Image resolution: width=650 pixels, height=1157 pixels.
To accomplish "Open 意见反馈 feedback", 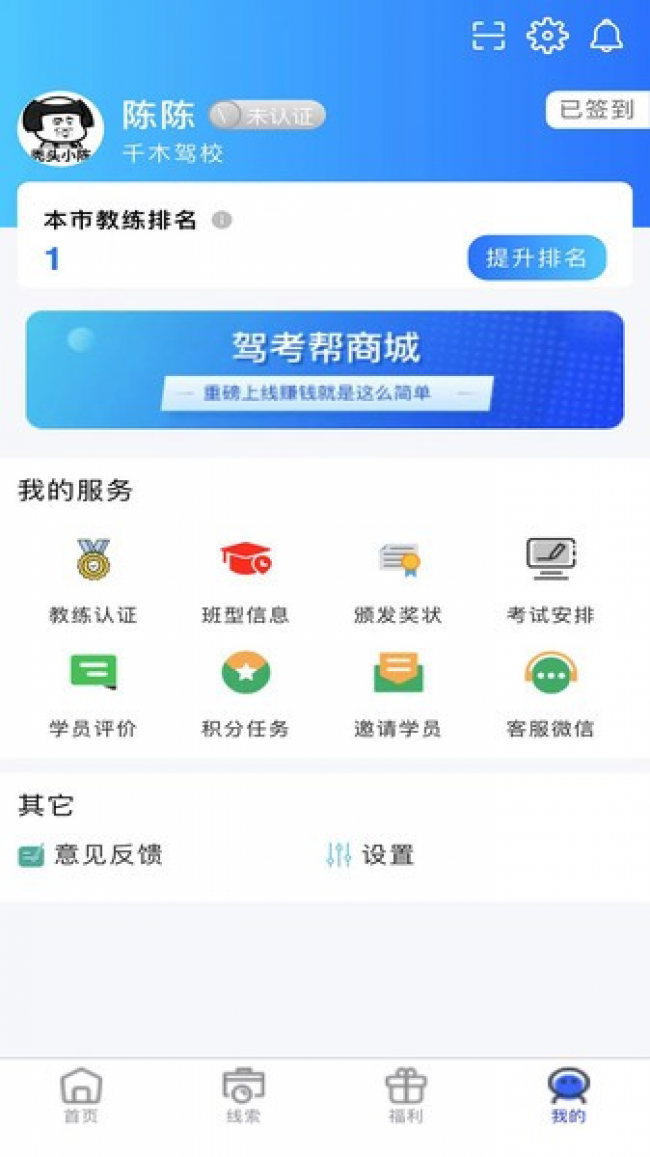I will point(91,855).
